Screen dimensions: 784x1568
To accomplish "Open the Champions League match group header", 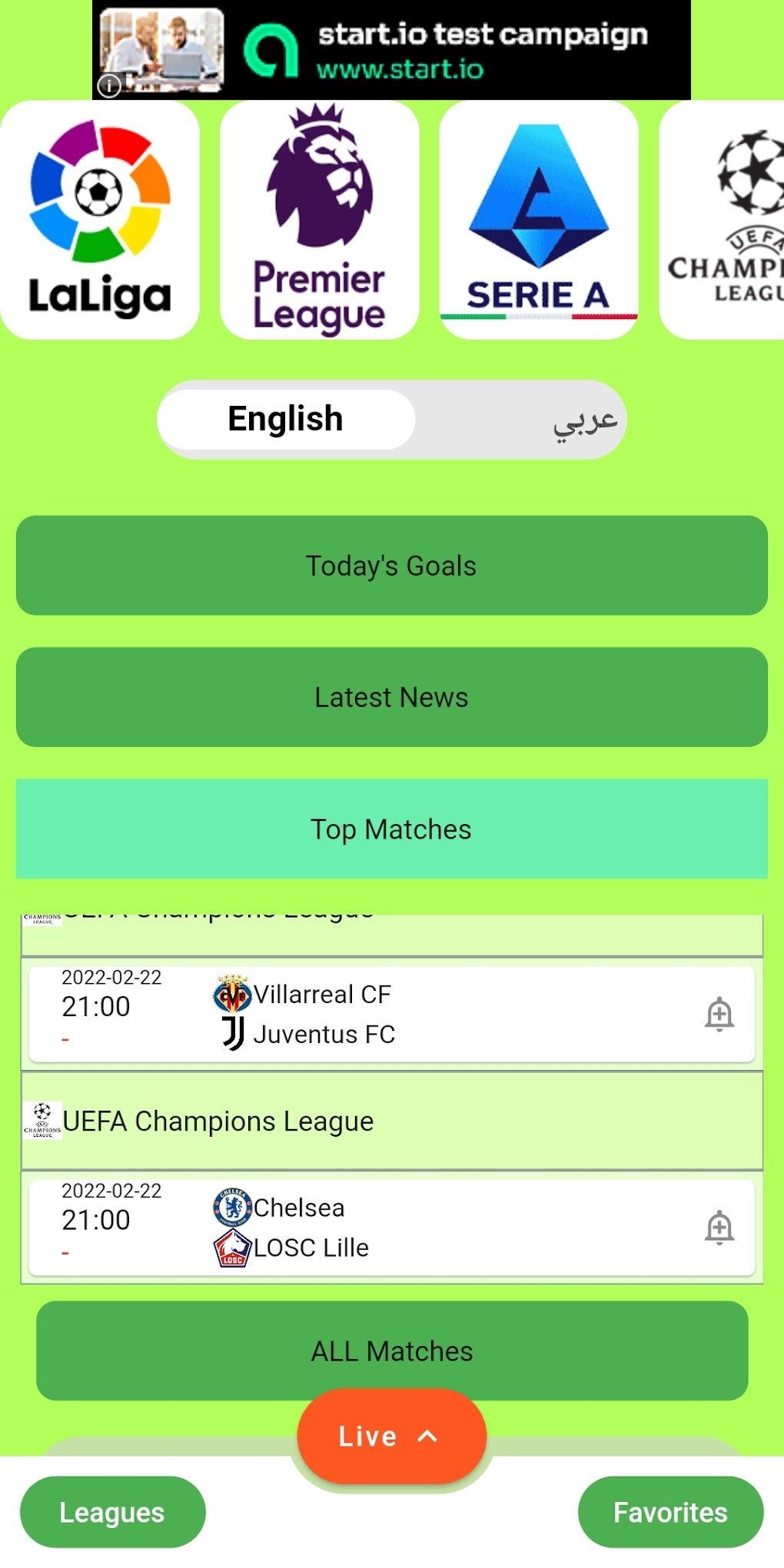I will 219,1121.
